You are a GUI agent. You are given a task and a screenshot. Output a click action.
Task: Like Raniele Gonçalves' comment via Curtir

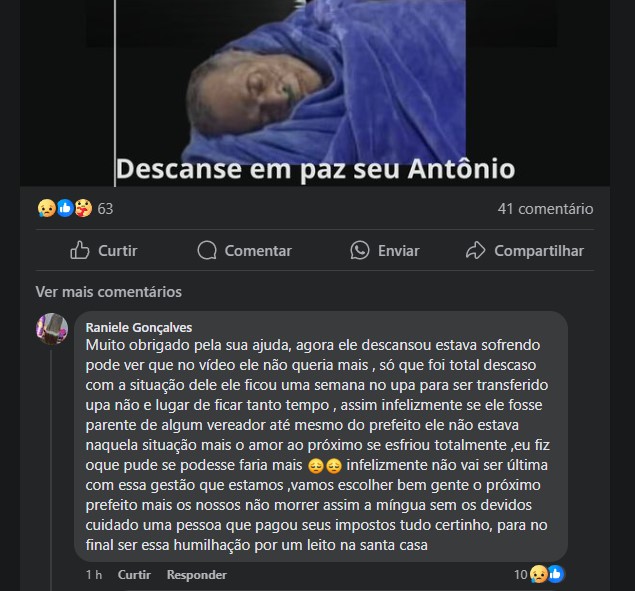(x=134, y=575)
